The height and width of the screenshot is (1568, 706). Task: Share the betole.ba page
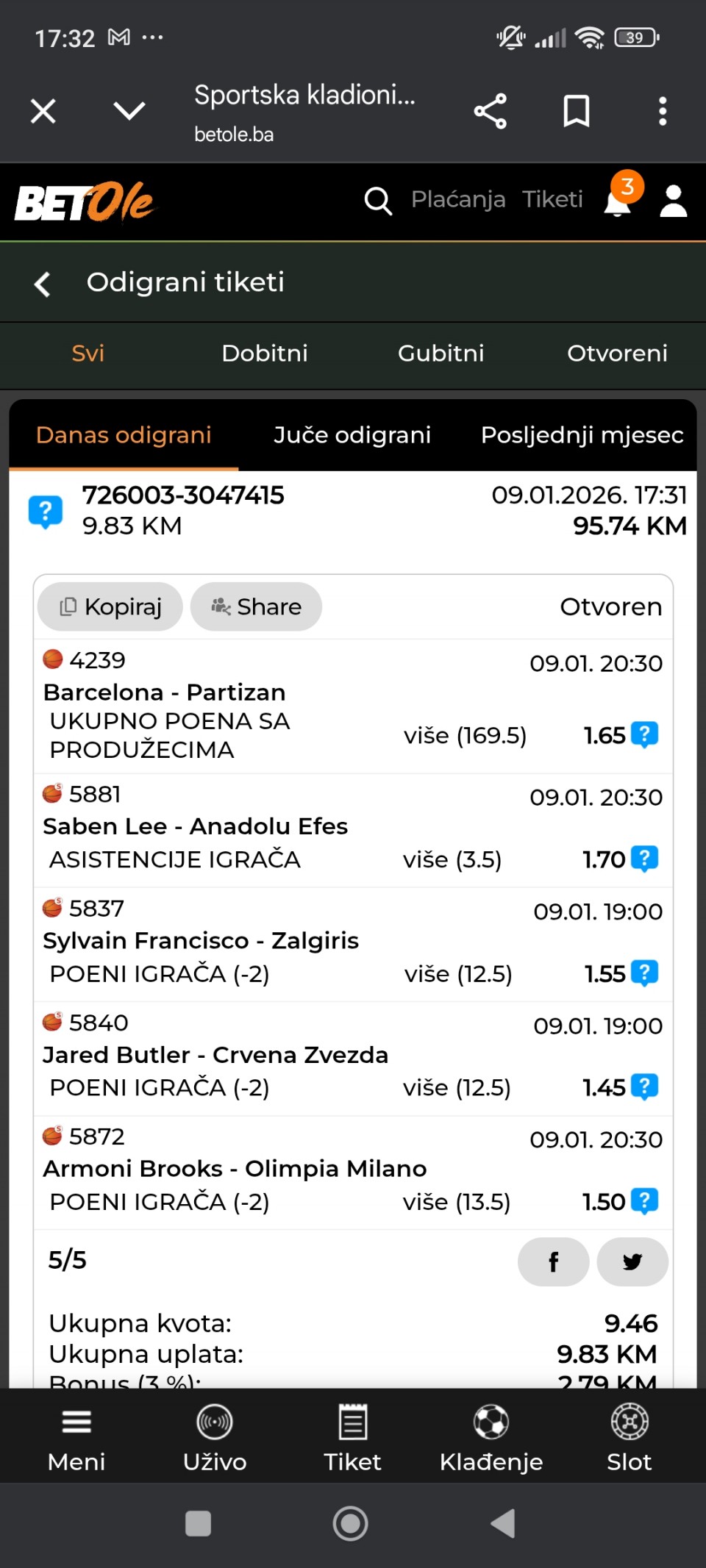(491, 111)
